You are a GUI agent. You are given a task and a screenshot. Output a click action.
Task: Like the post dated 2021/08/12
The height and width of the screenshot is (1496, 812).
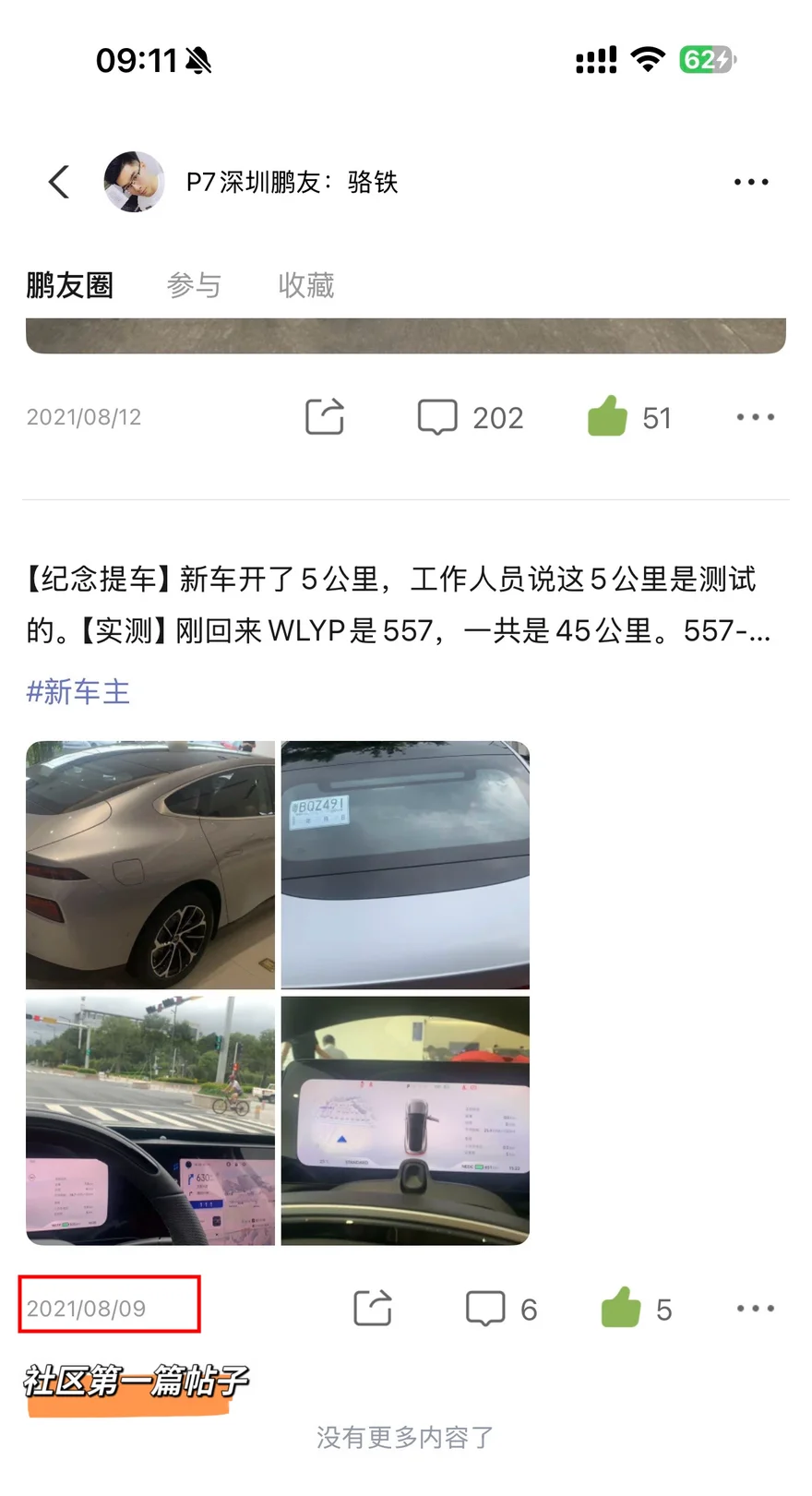tap(607, 417)
